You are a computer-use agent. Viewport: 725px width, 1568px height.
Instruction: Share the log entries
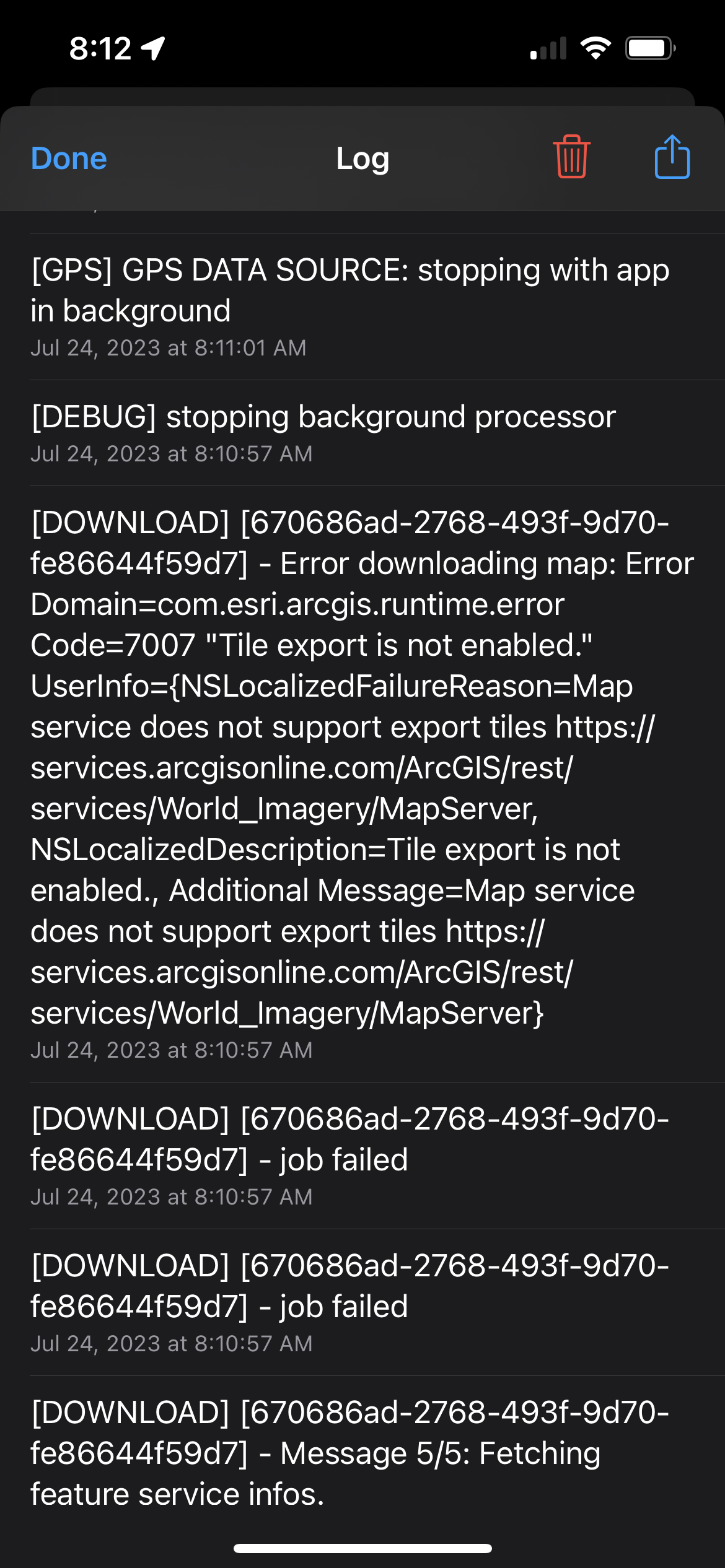(x=672, y=157)
